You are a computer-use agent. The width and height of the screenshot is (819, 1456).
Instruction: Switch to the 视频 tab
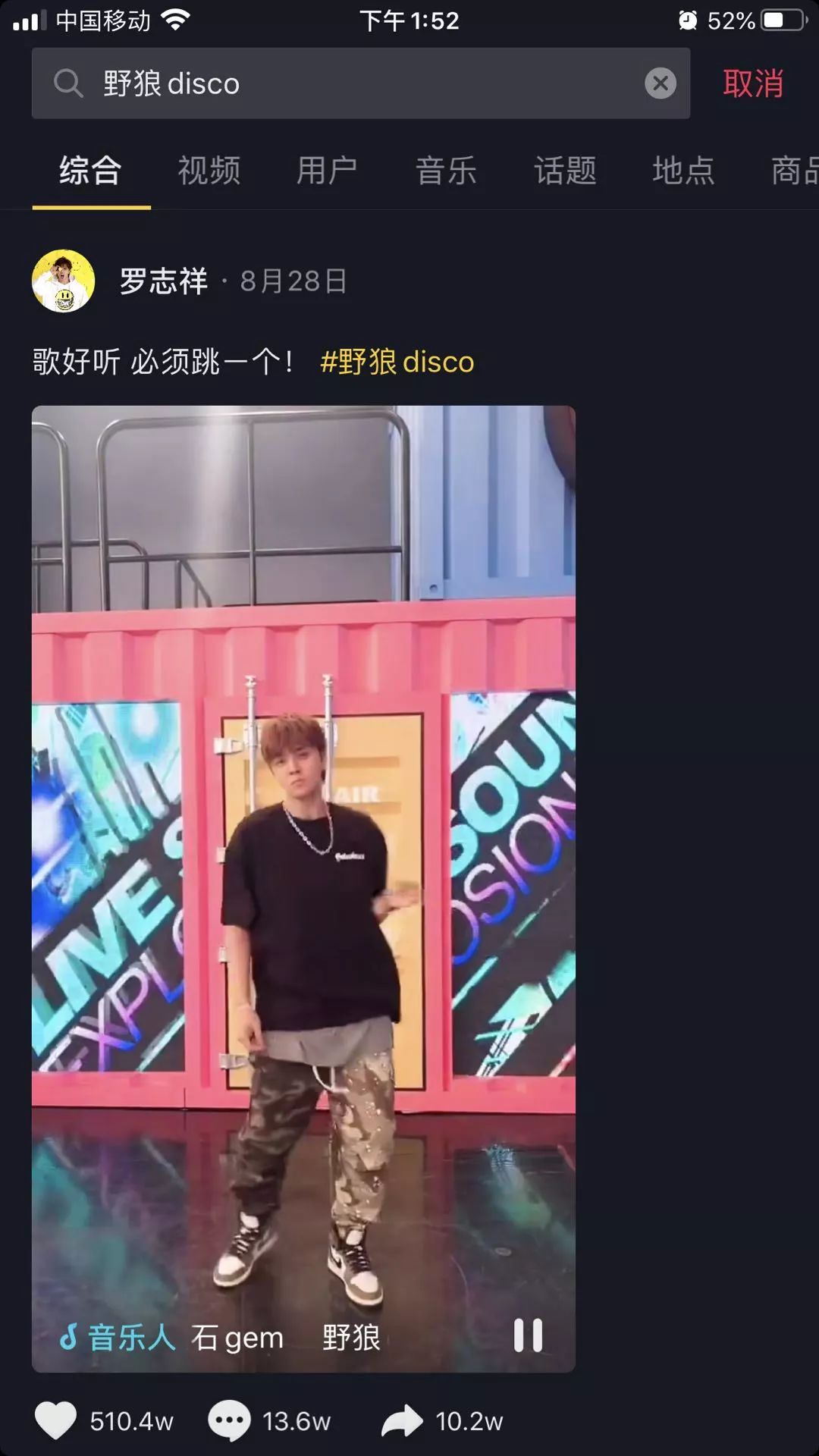point(209,171)
